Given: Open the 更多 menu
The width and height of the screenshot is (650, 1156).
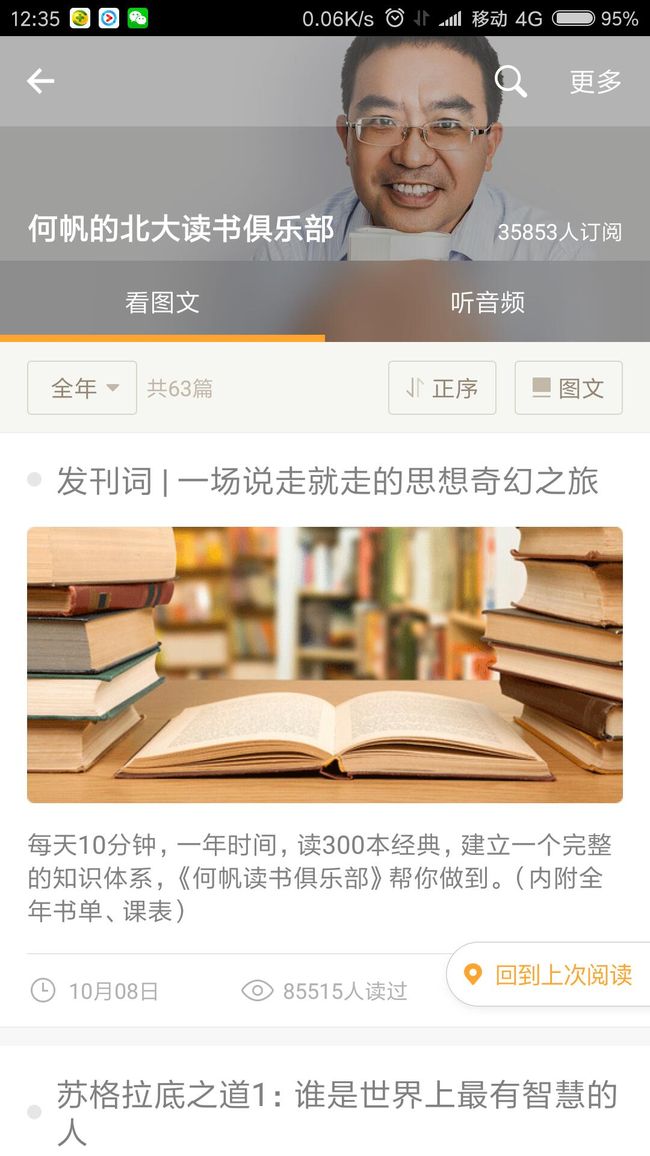Looking at the screenshot, I should pos(595,81).
